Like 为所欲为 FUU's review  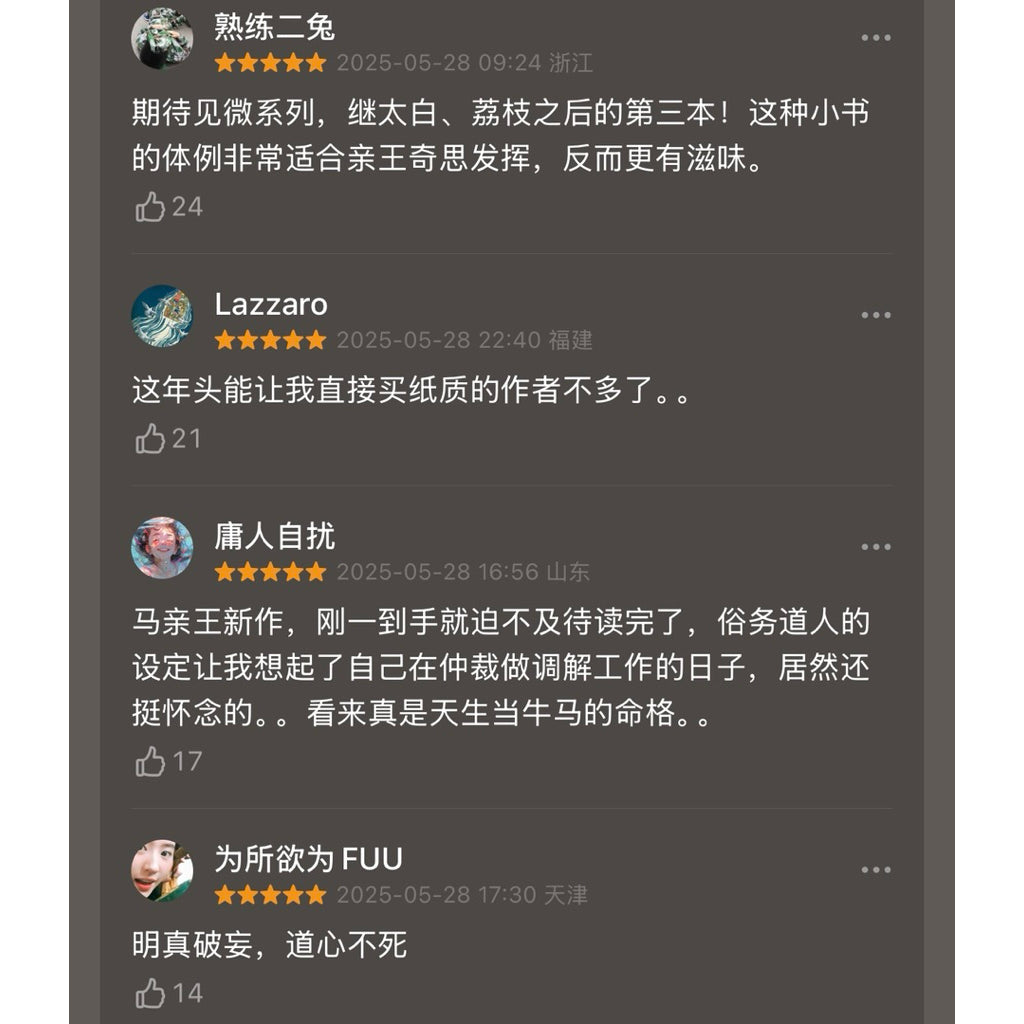pos(151,993)
